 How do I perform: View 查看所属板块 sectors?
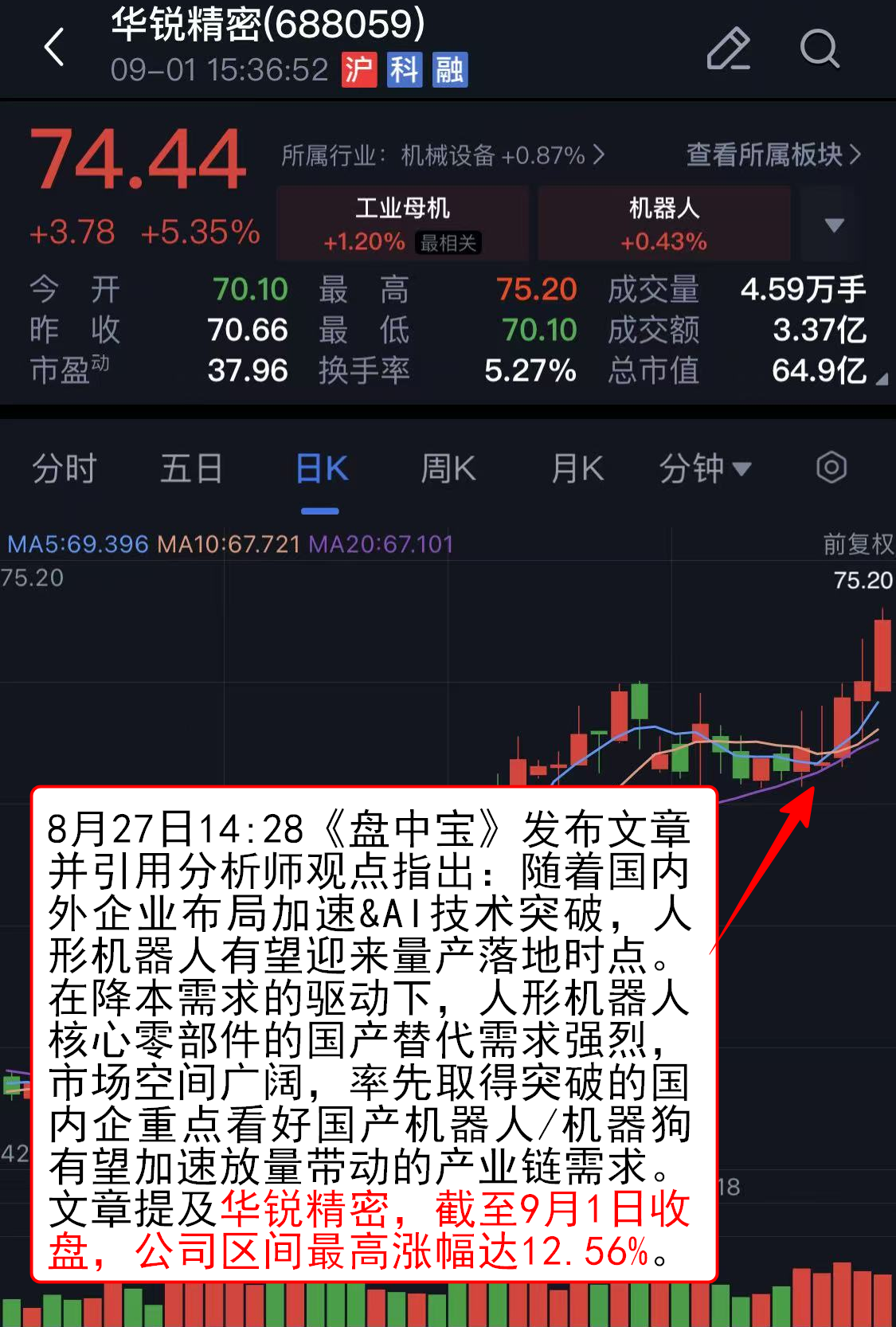click(773, 155)
